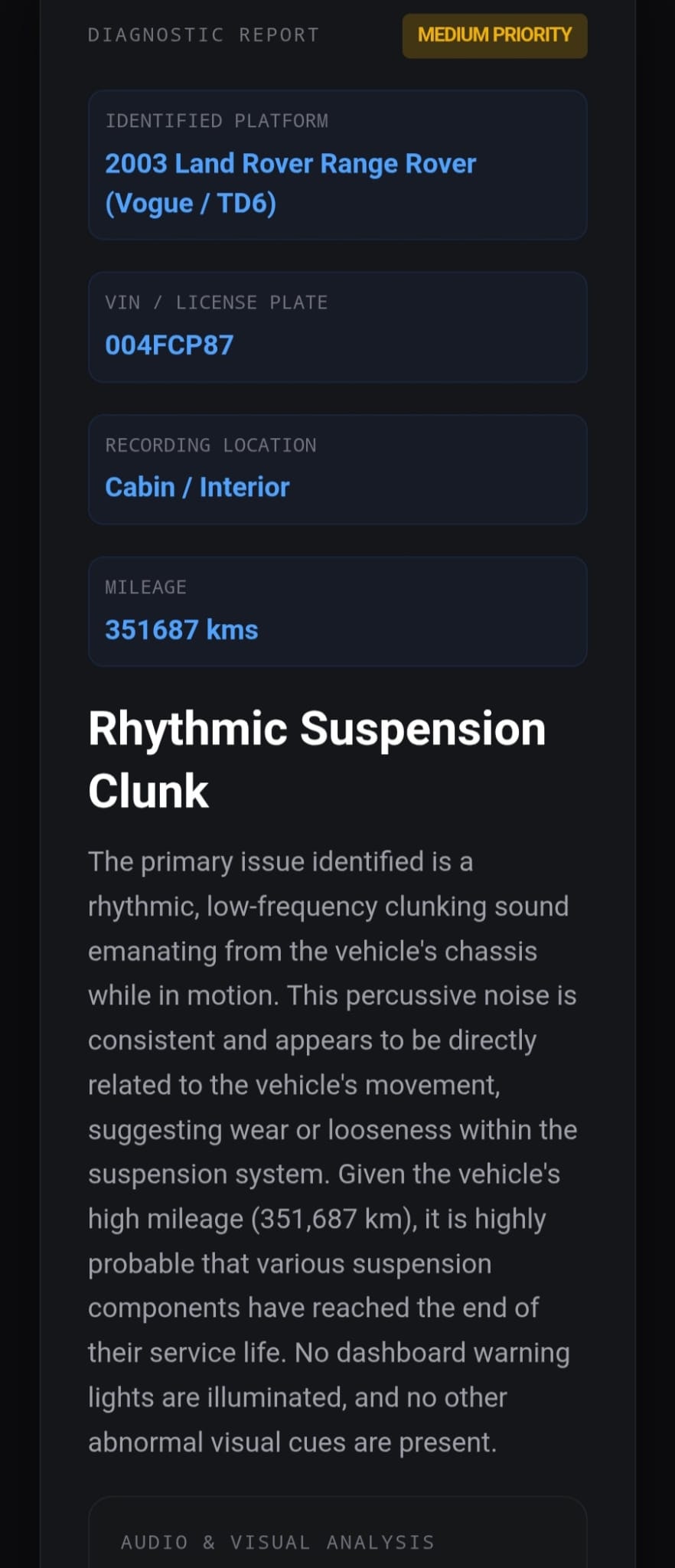Click the DIAGNOSTIC REPORT header label
Image resolution: width=675 pixels, height=1568 pixels.
pyautogui.click(x=203, y=34)
